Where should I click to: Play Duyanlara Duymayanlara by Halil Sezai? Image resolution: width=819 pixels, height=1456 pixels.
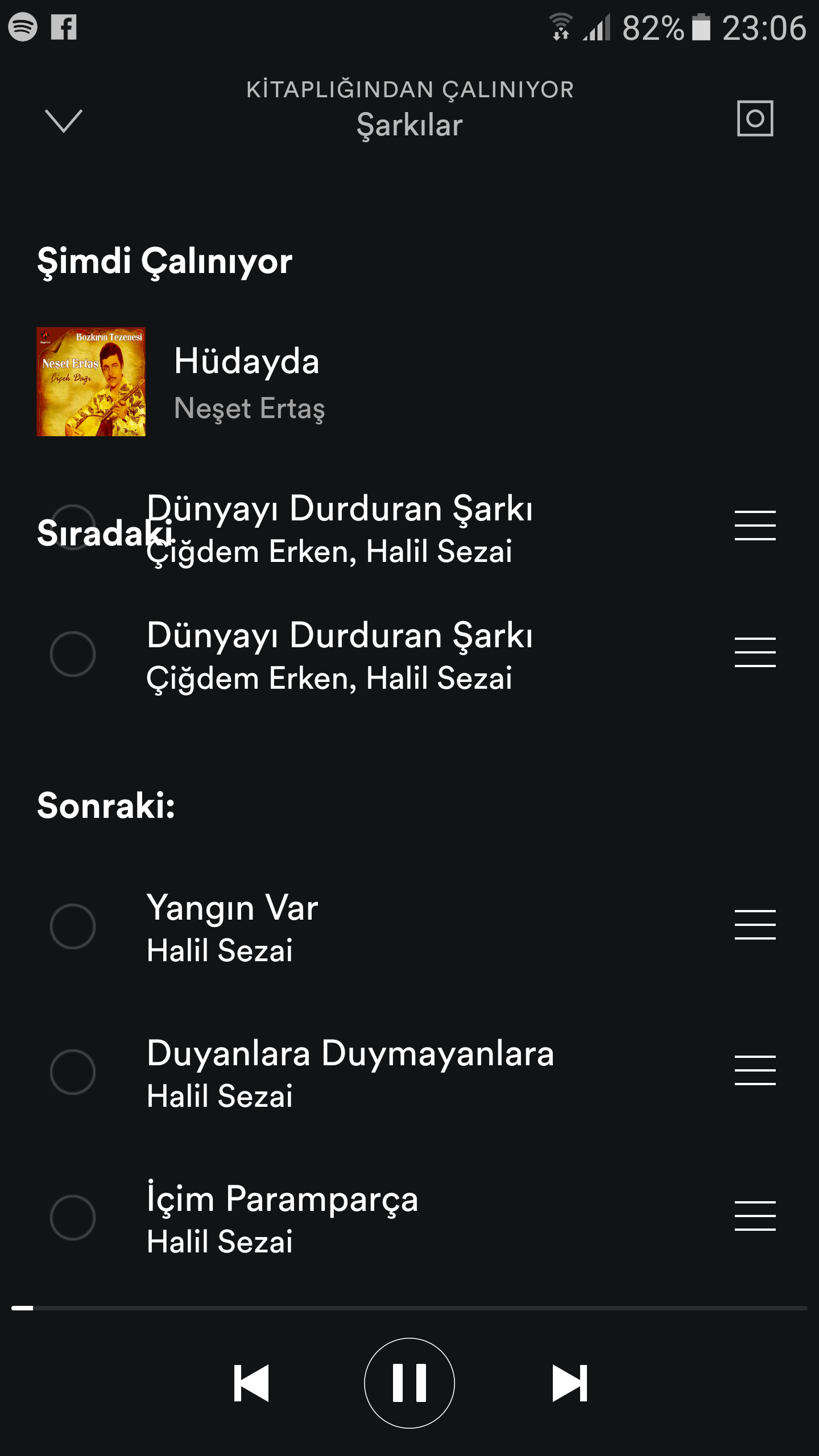click(350, 1073)
